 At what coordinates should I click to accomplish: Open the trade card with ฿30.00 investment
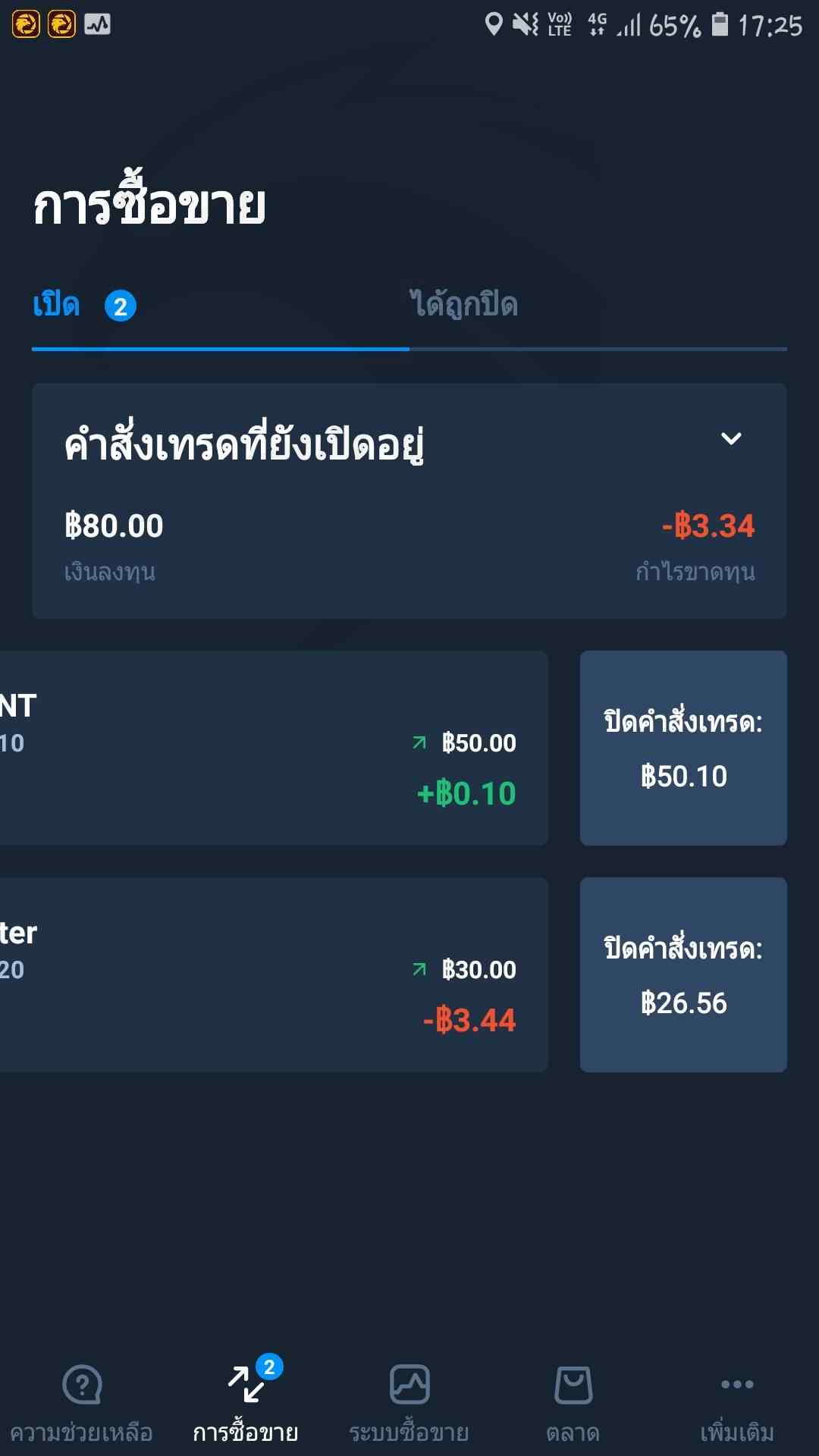pyautogui.click(x=273, y=974)
